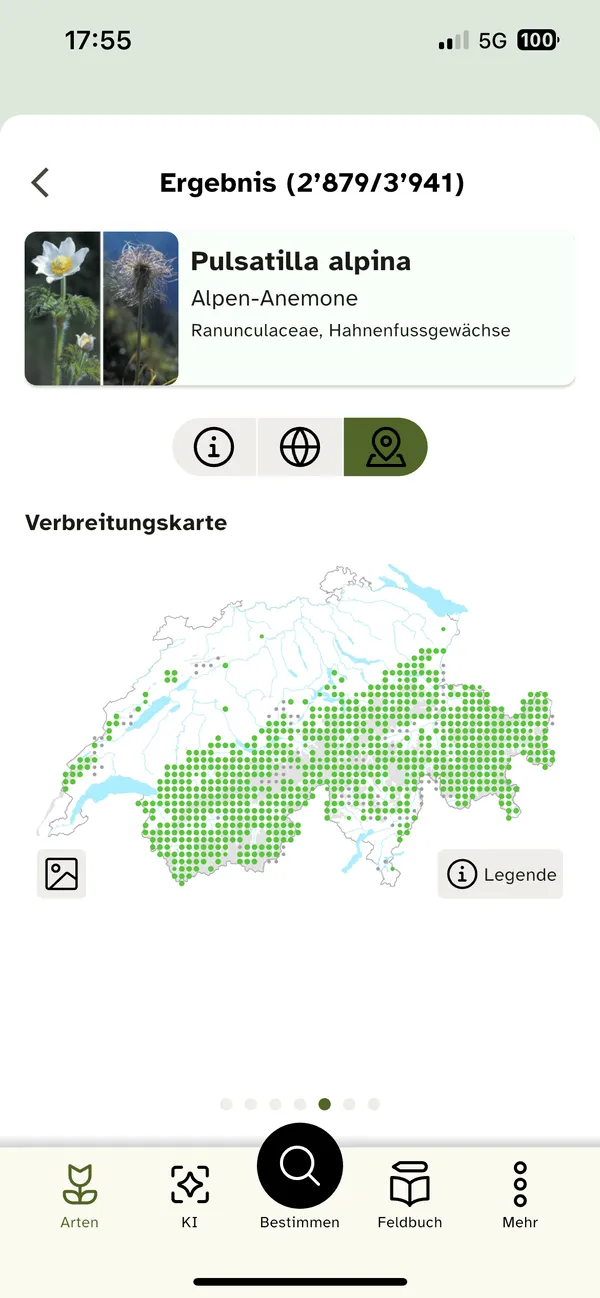Switch to the KI tab

(x=190, y=1196)
